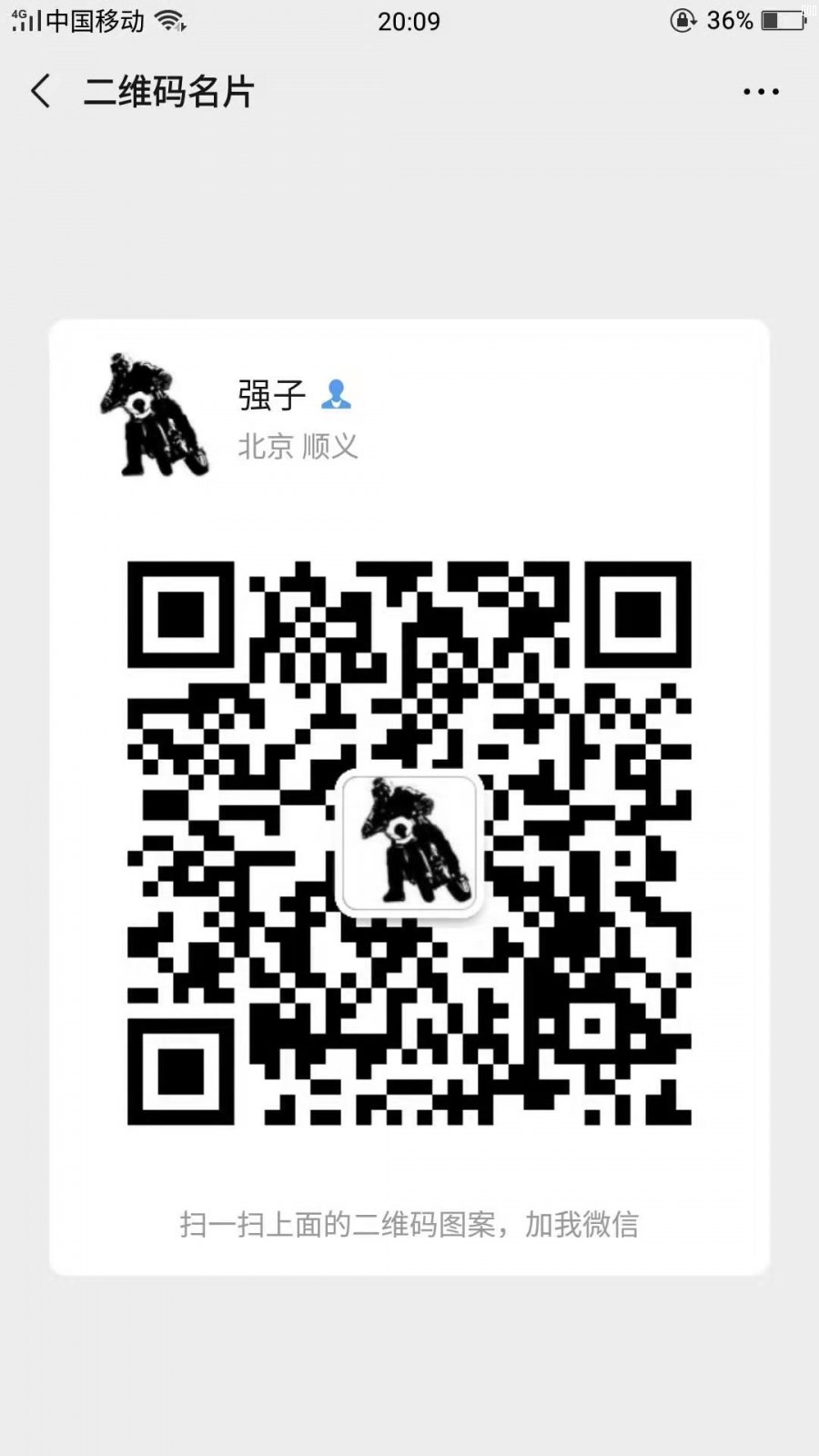Tap the clock showing 20:09

coord(409,20)
